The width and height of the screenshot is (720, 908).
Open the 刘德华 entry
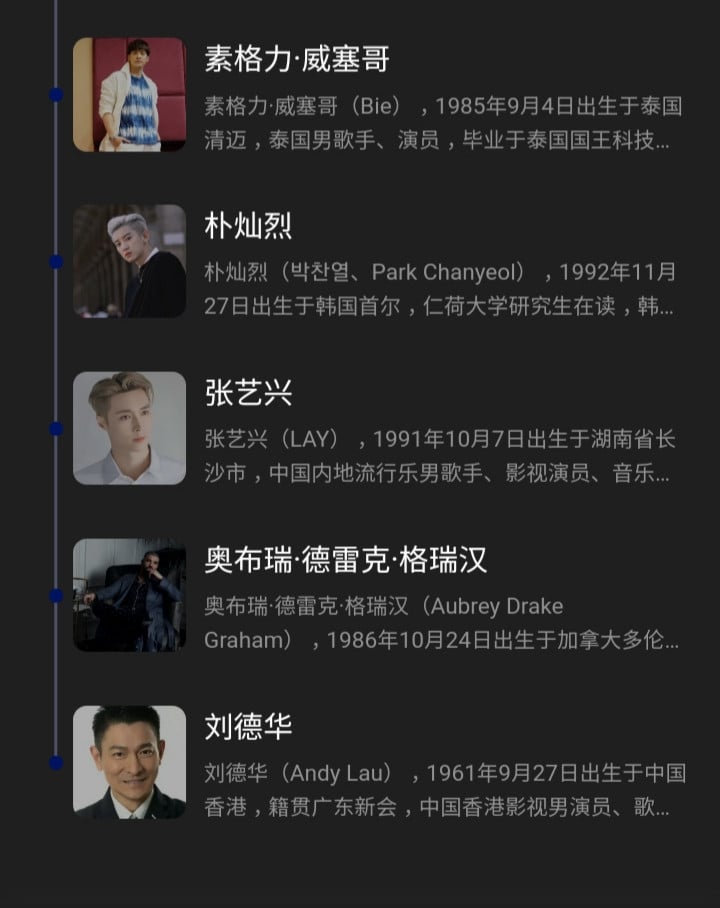click(248, 727)
